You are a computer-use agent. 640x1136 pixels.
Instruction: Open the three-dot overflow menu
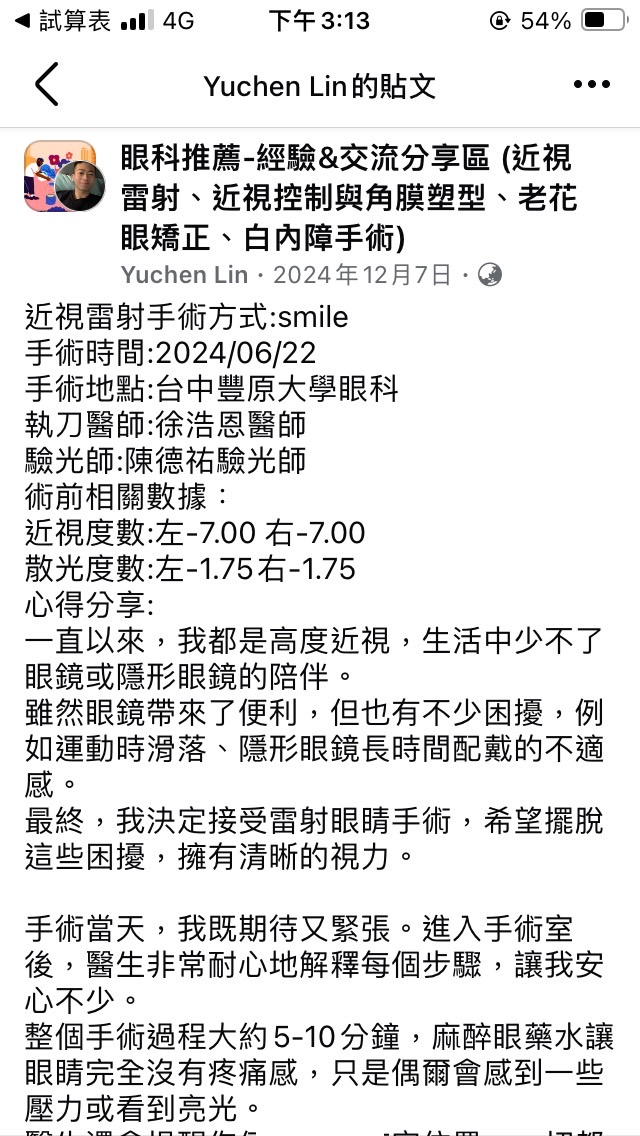tap(591, 85)
